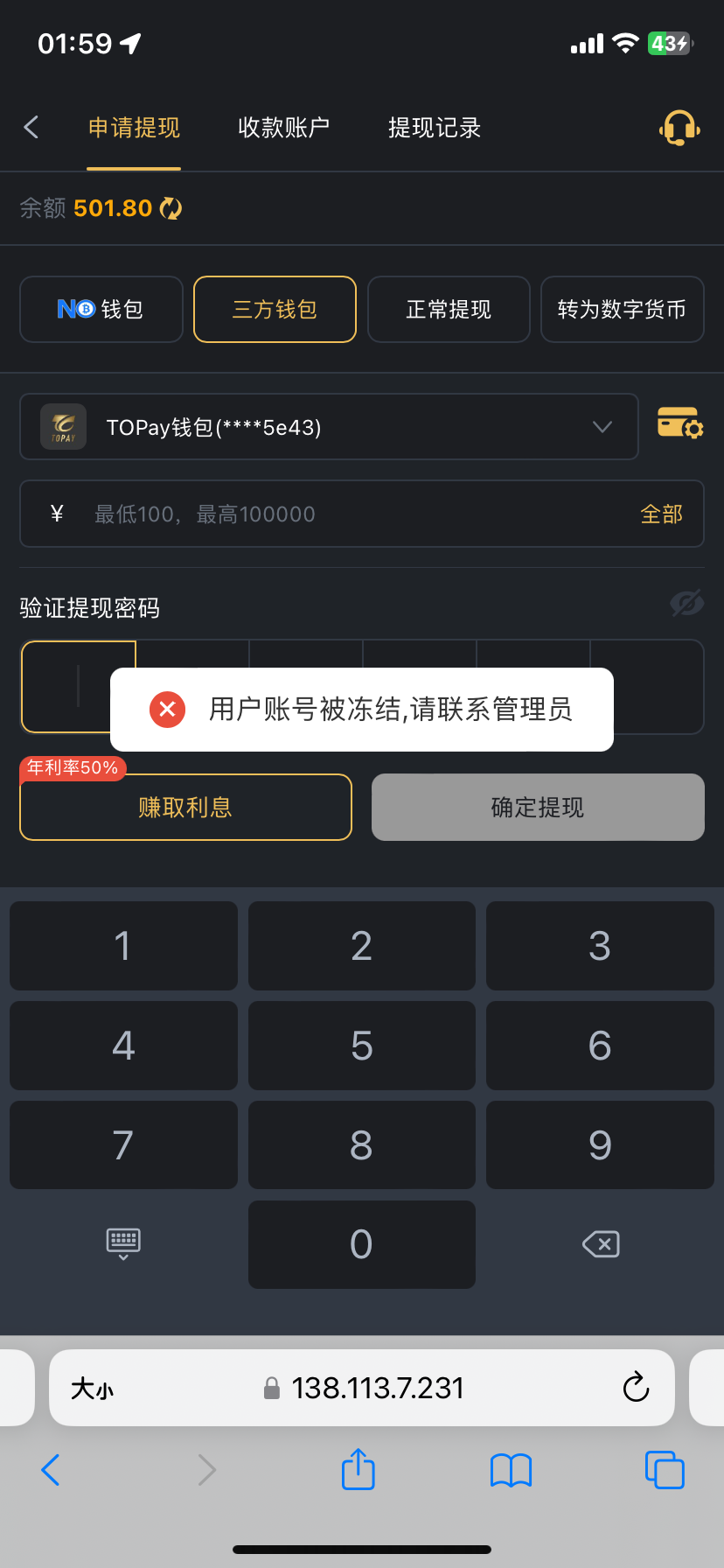Viewport: 724px width, 1568px height.
Task: Select the NO钱包 option
Action: click(101, 309)
